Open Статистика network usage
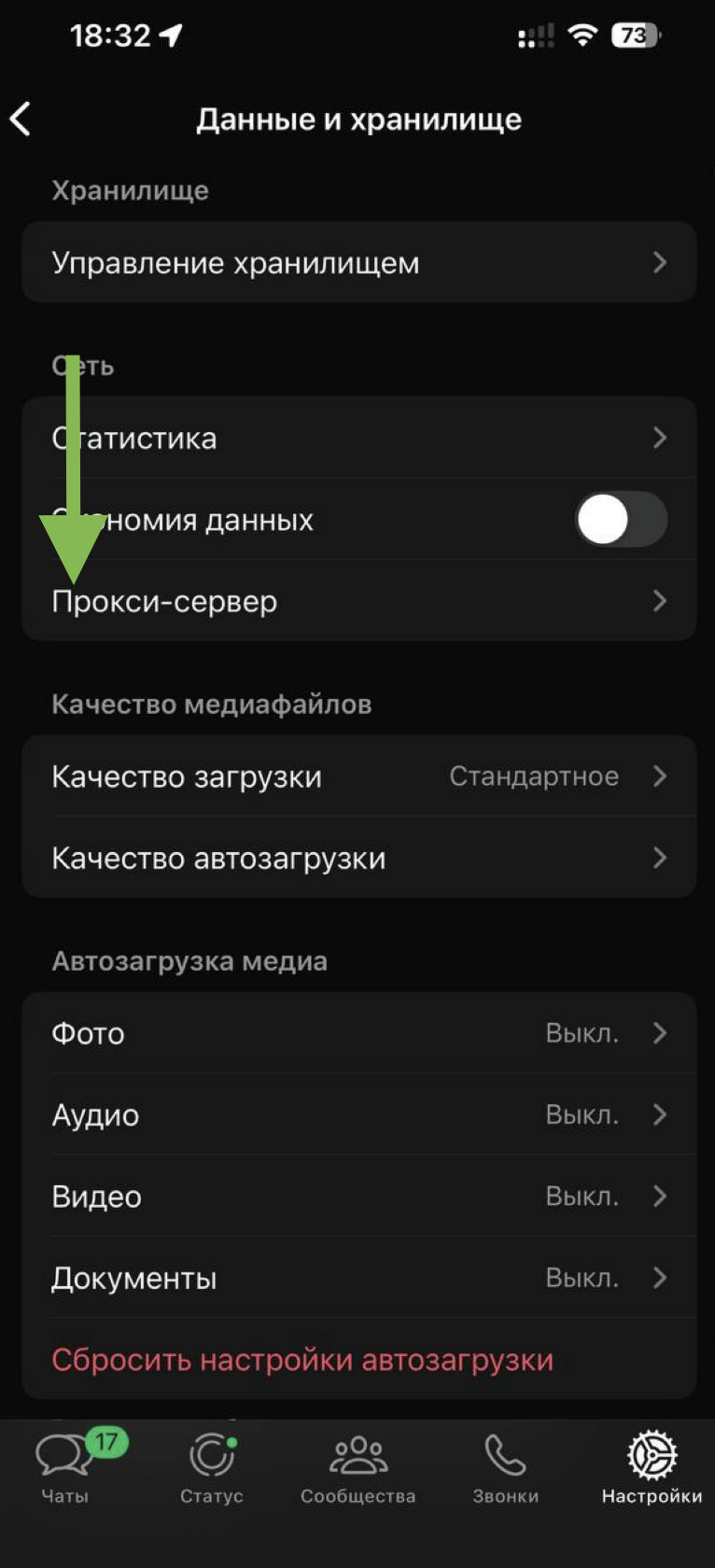 click(x=358, y=438)
